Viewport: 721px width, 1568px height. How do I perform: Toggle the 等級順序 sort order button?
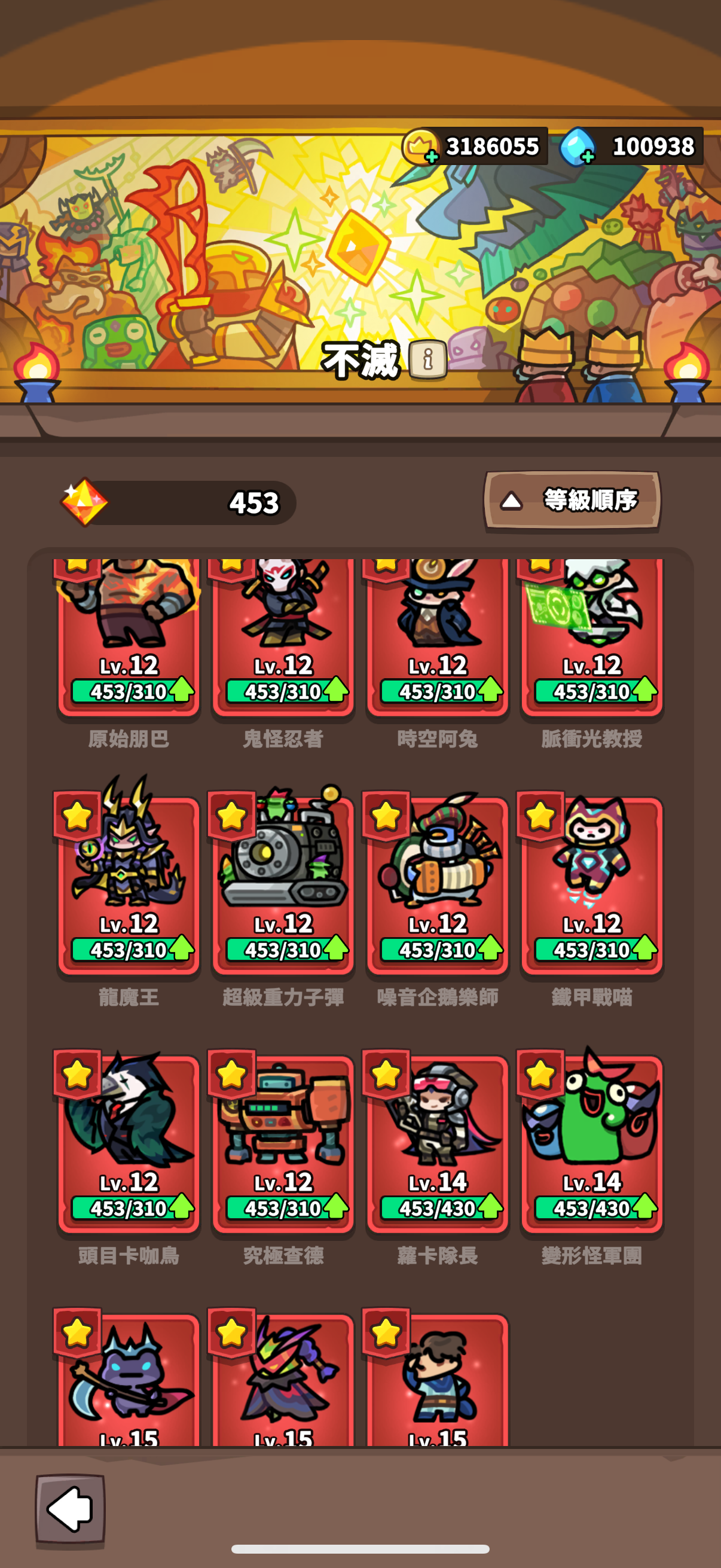point(572,501)
